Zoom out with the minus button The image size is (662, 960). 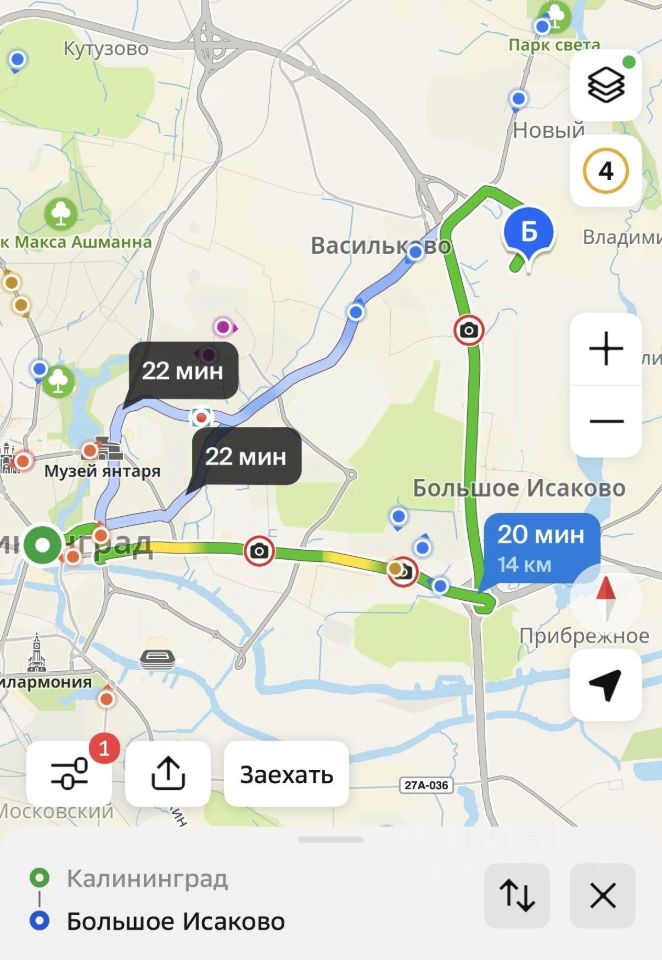point(606,421)
